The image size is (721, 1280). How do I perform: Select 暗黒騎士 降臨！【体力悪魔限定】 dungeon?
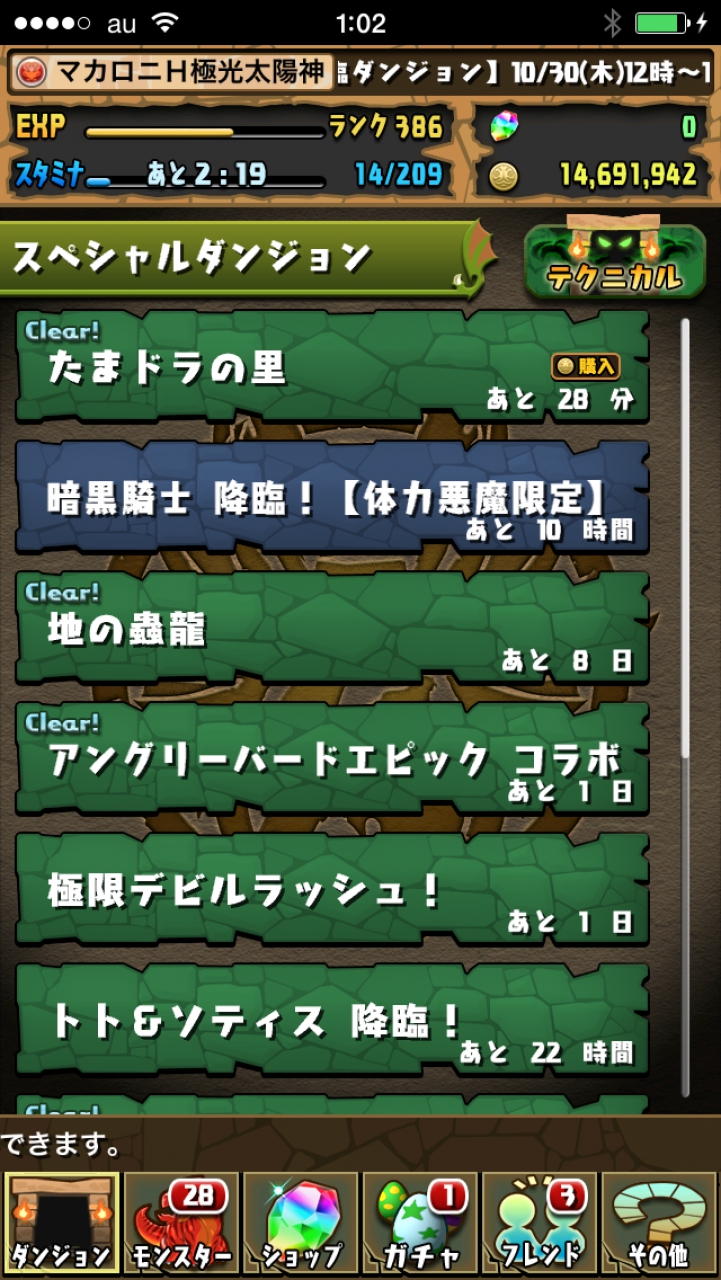coord(330,498)
